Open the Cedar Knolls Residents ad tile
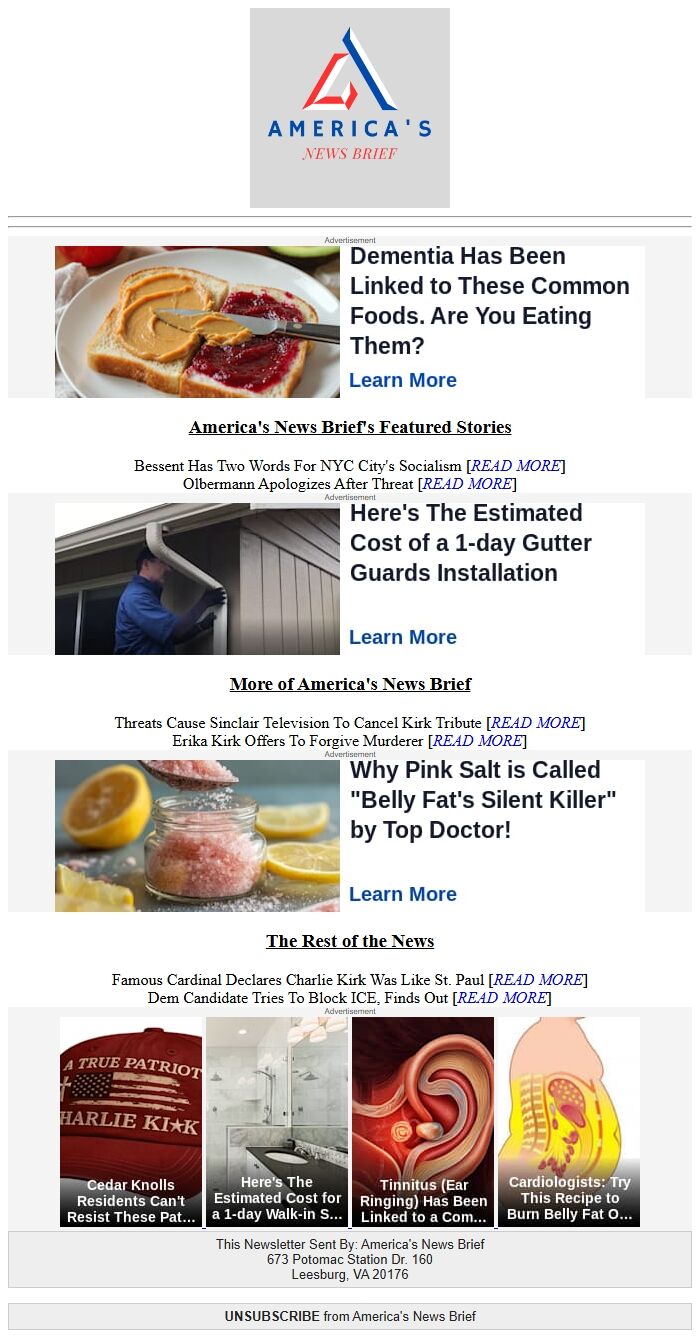 pyautogui.click(x=131, y=1122)
